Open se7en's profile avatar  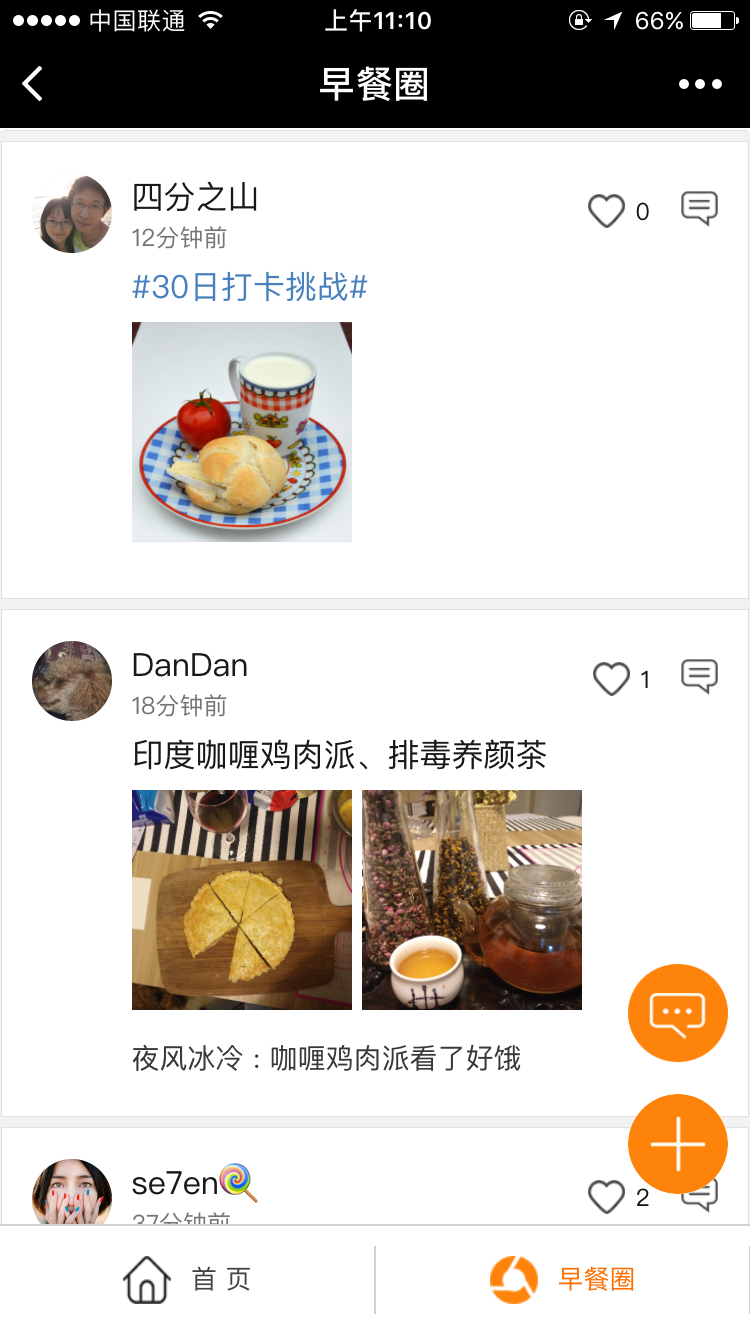pos(72,1193)
